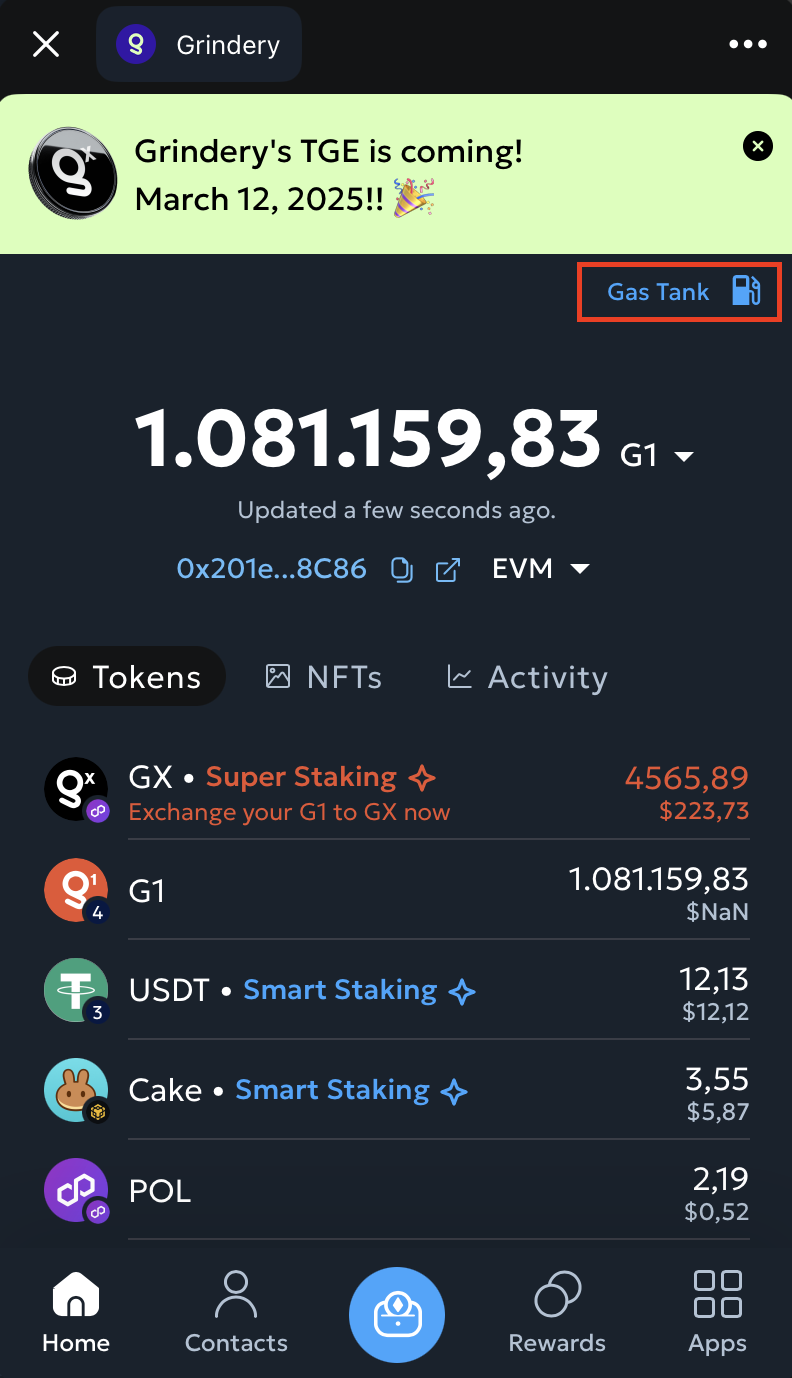Open the Cake token row
The image size is (792, 1378).
click(x=396, y=1091)
